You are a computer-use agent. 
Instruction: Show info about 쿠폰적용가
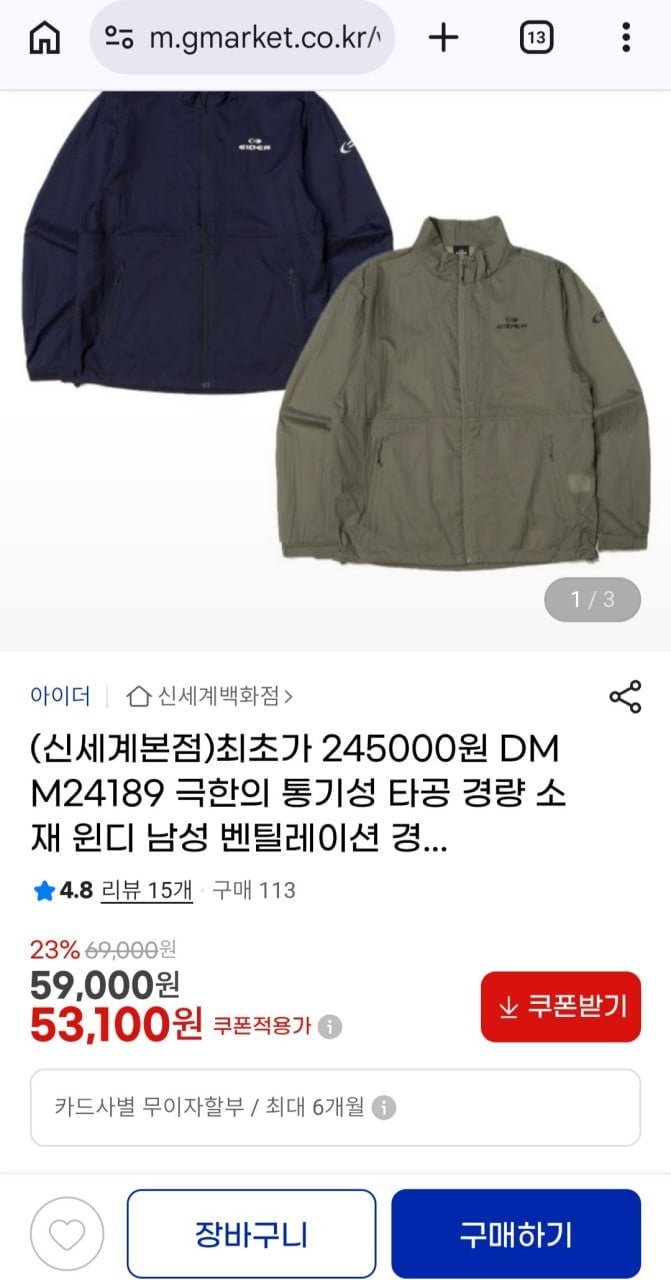(x=332, y=1027)
